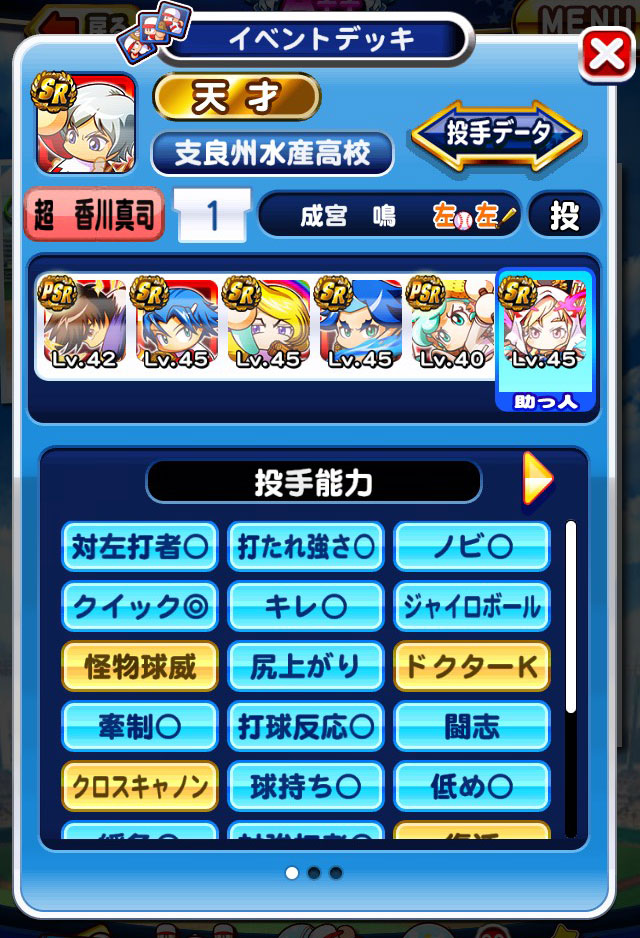Tap the 尻上がり ability
Screen dimensions: 640x938
(x=305, y=666)
